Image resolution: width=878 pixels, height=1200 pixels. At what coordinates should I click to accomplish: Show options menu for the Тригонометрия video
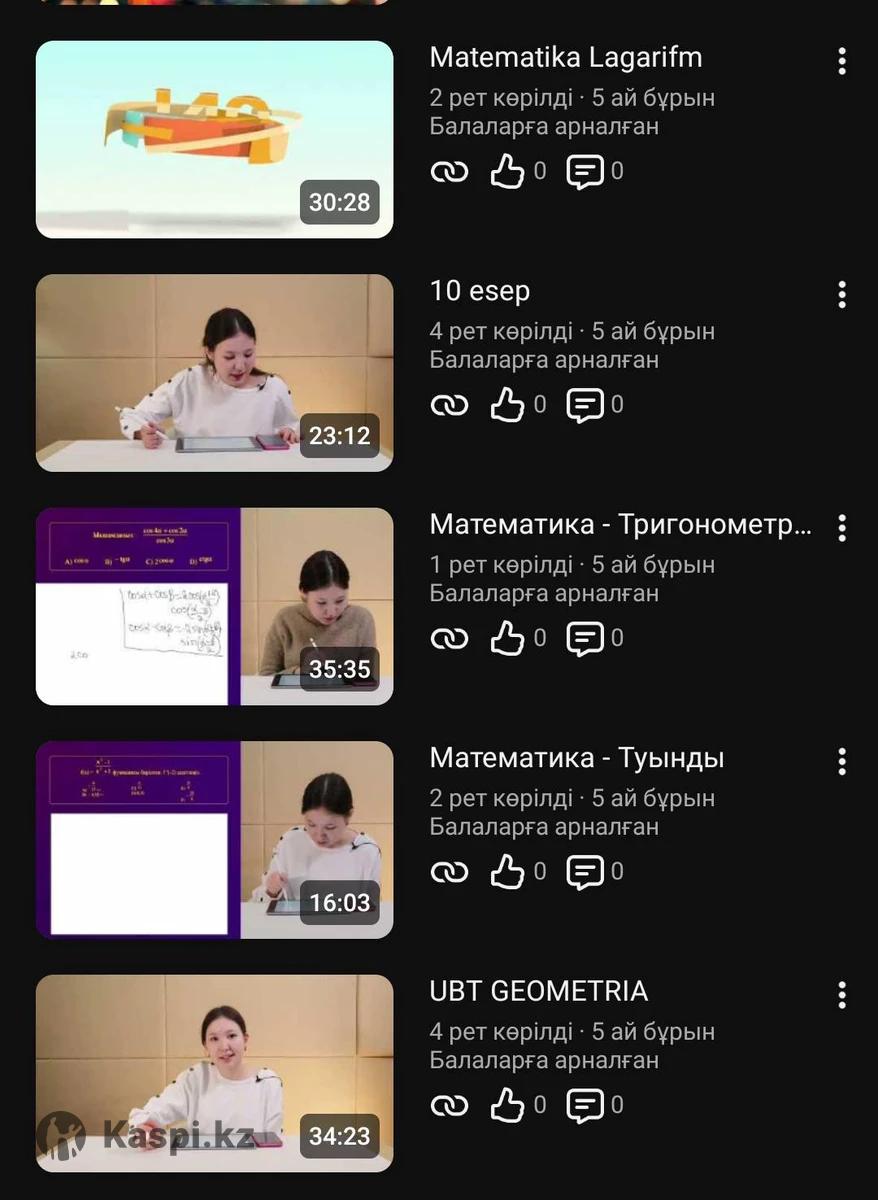(842, 528)
